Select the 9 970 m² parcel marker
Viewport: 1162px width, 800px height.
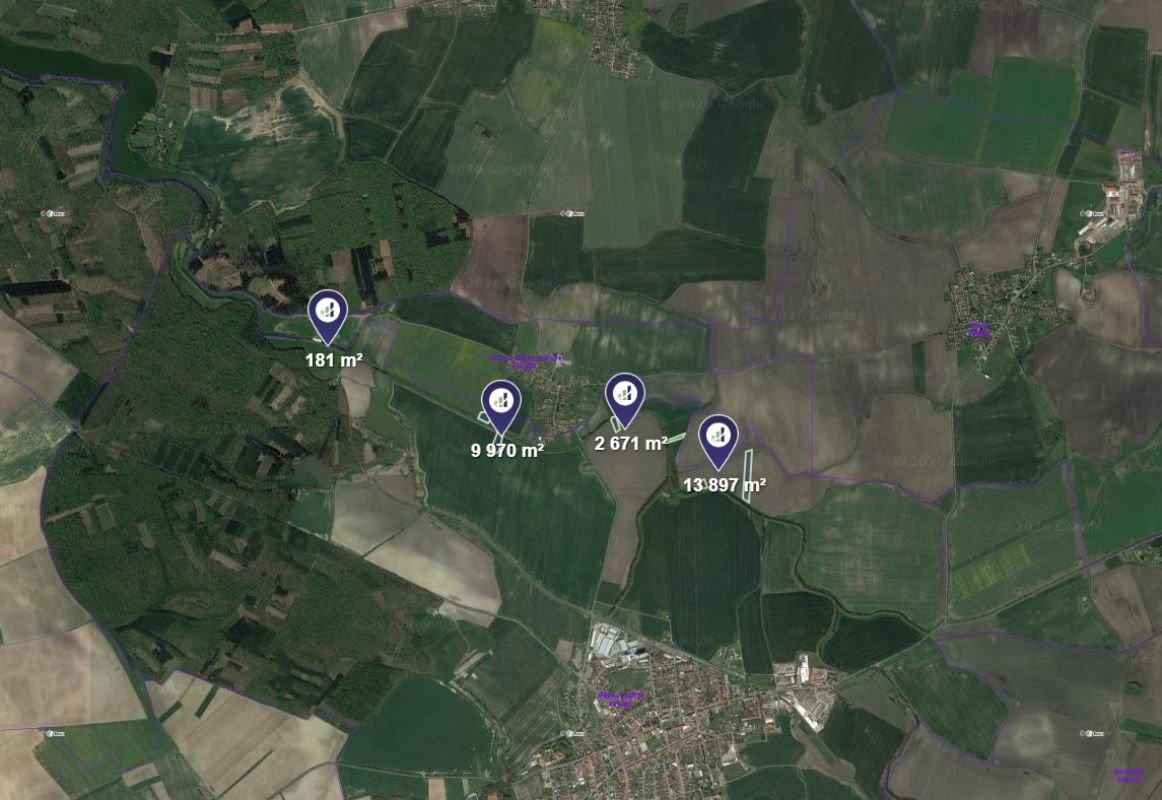click(501, 402)
